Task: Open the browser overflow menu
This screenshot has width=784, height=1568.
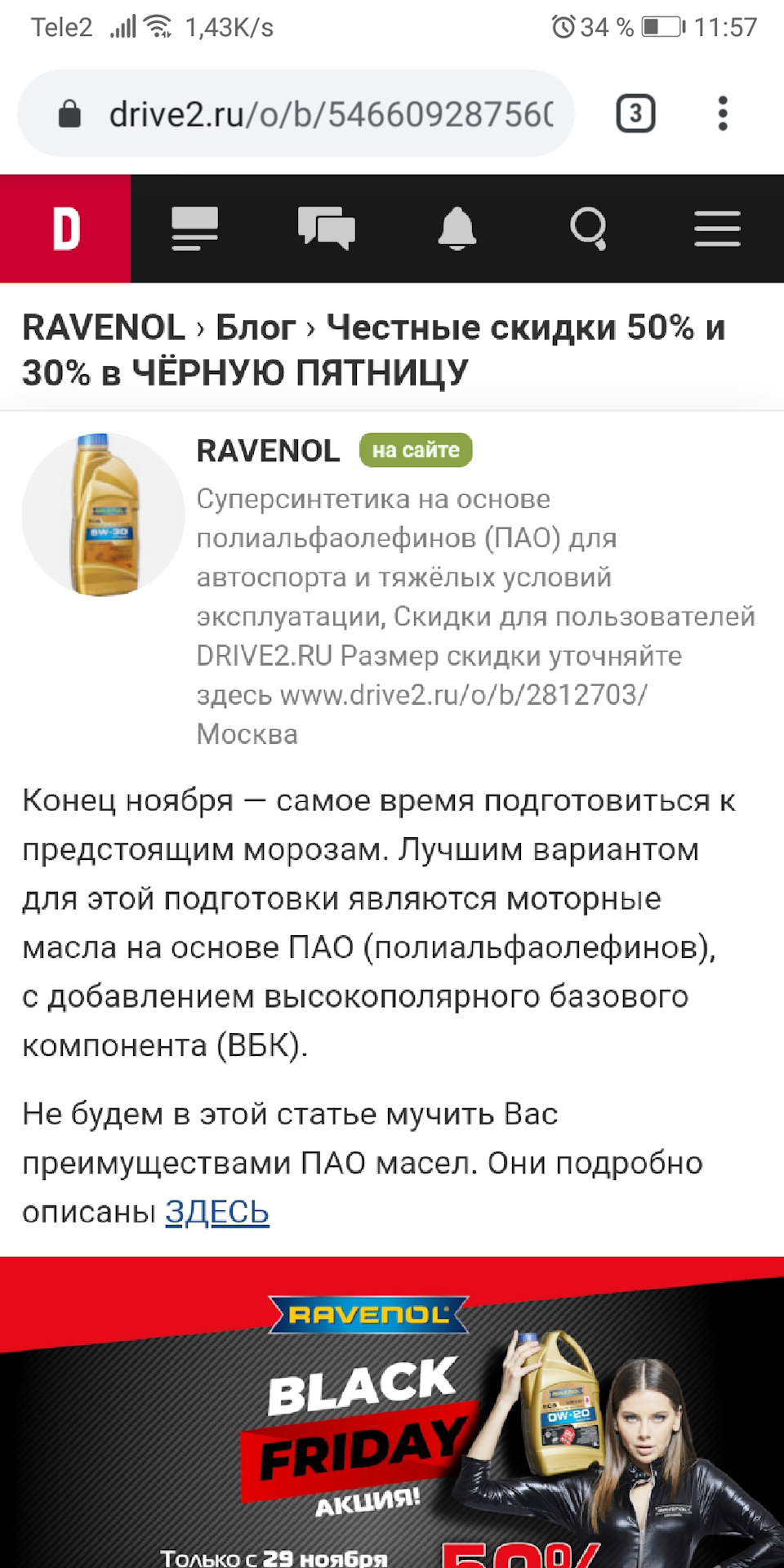Action: click(x=722, y=114)
